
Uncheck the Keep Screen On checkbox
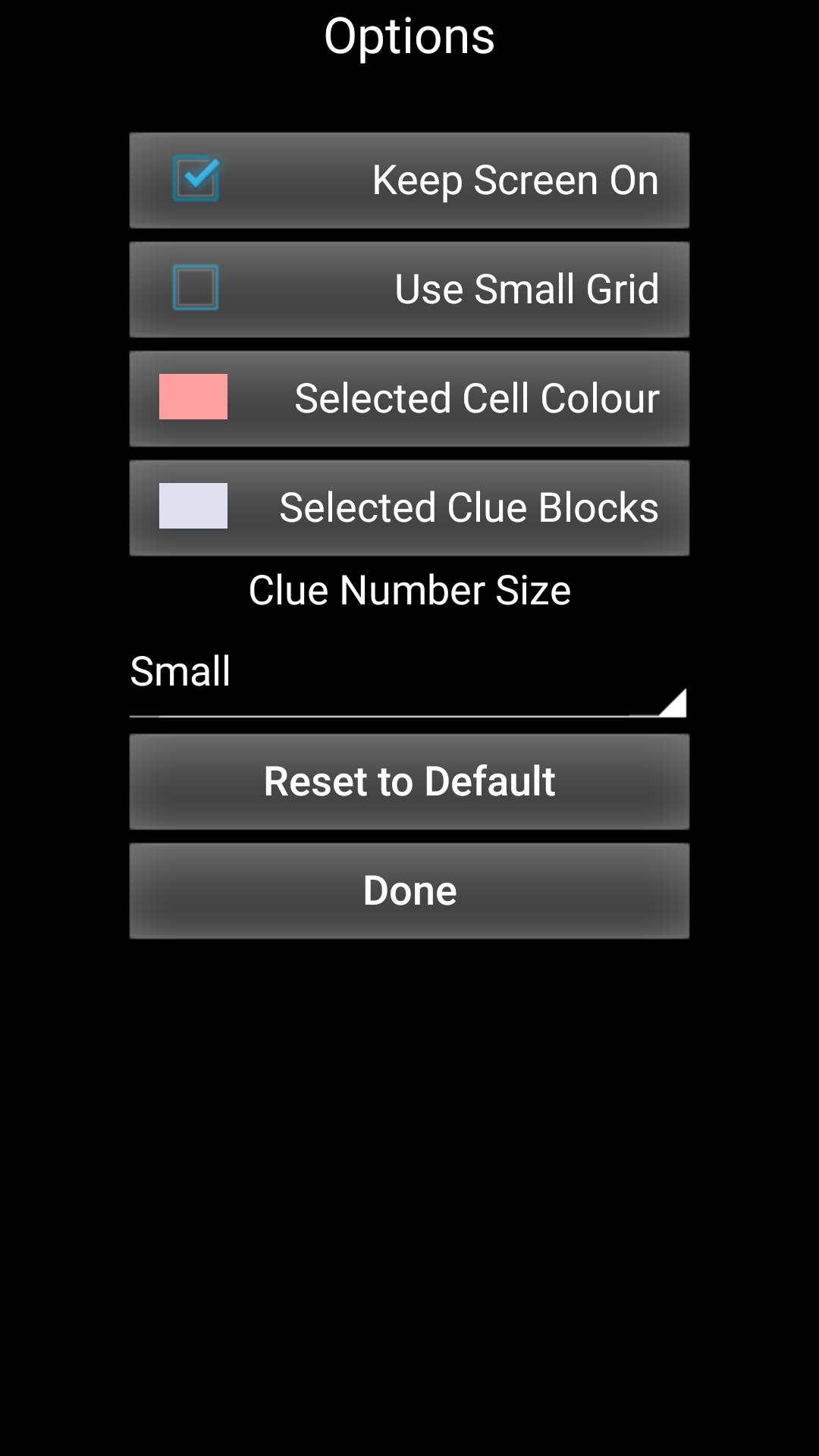[x=196, y=180]
